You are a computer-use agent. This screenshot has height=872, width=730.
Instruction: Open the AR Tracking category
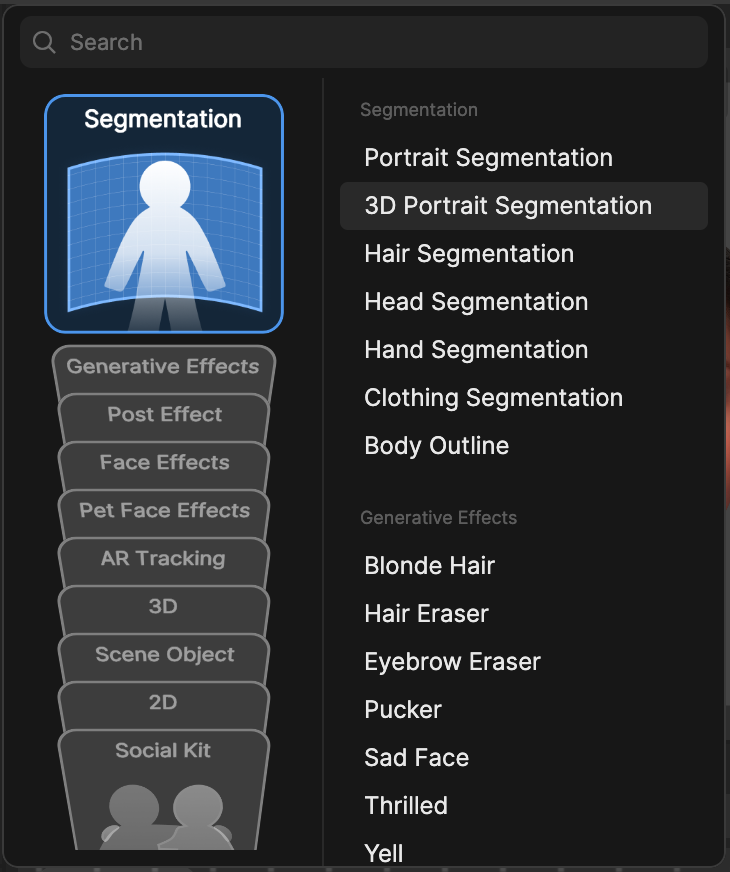[163, 559]
